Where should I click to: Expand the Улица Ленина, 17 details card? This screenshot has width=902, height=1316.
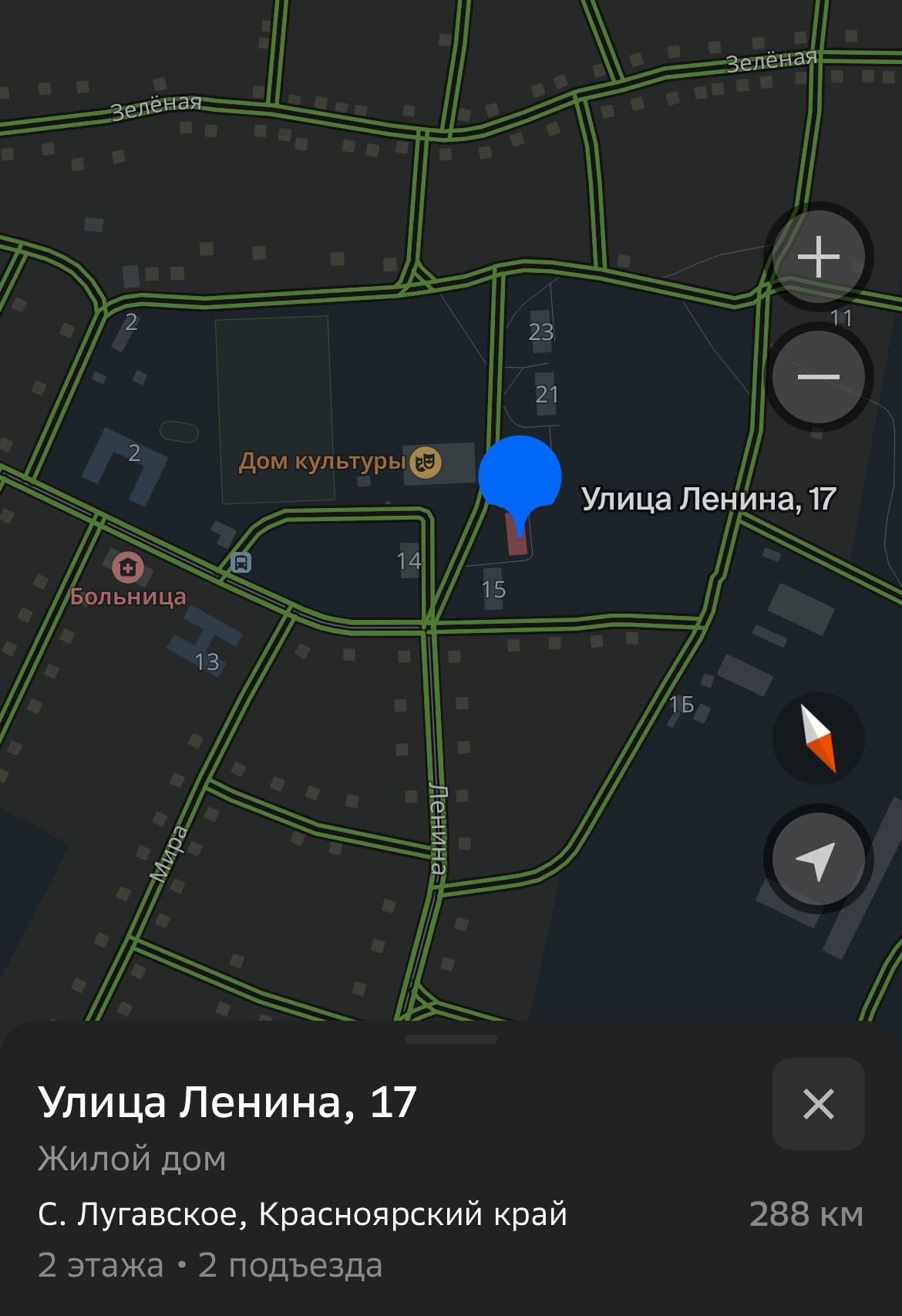451,1039
